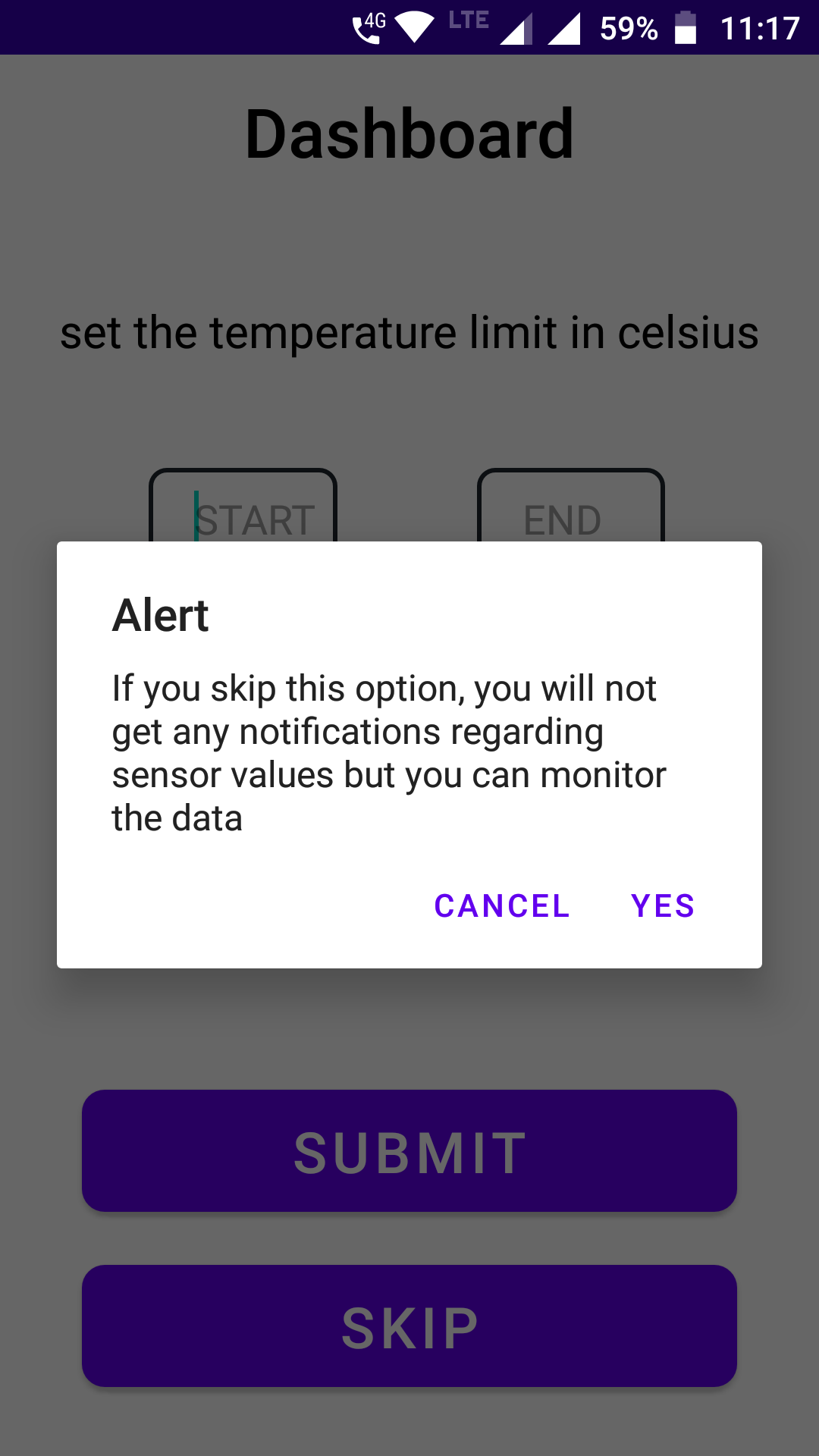Tap the Submit button
The width and height of the screenshot is (819, 1456).
tap(409, 1151)
